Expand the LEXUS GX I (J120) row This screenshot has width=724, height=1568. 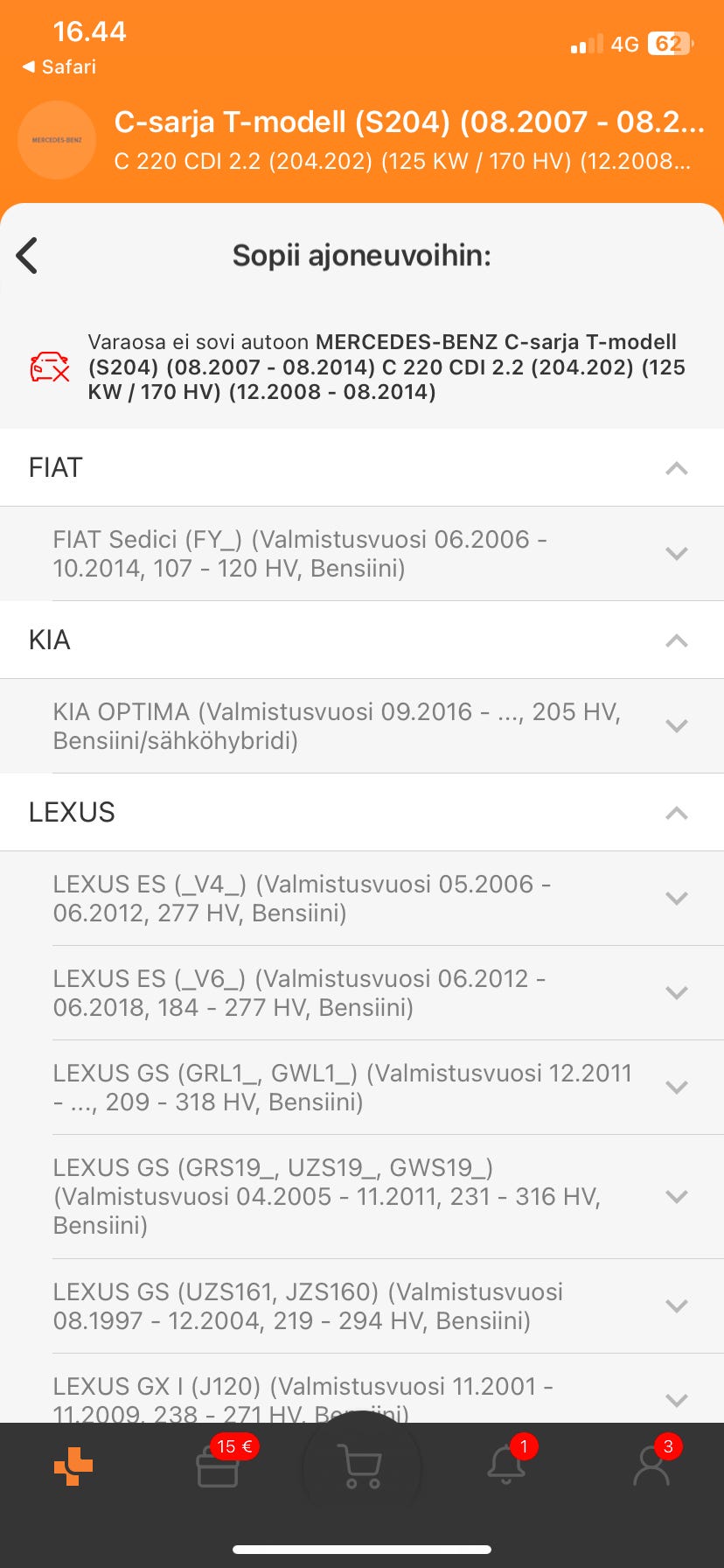click(676, 1399)
